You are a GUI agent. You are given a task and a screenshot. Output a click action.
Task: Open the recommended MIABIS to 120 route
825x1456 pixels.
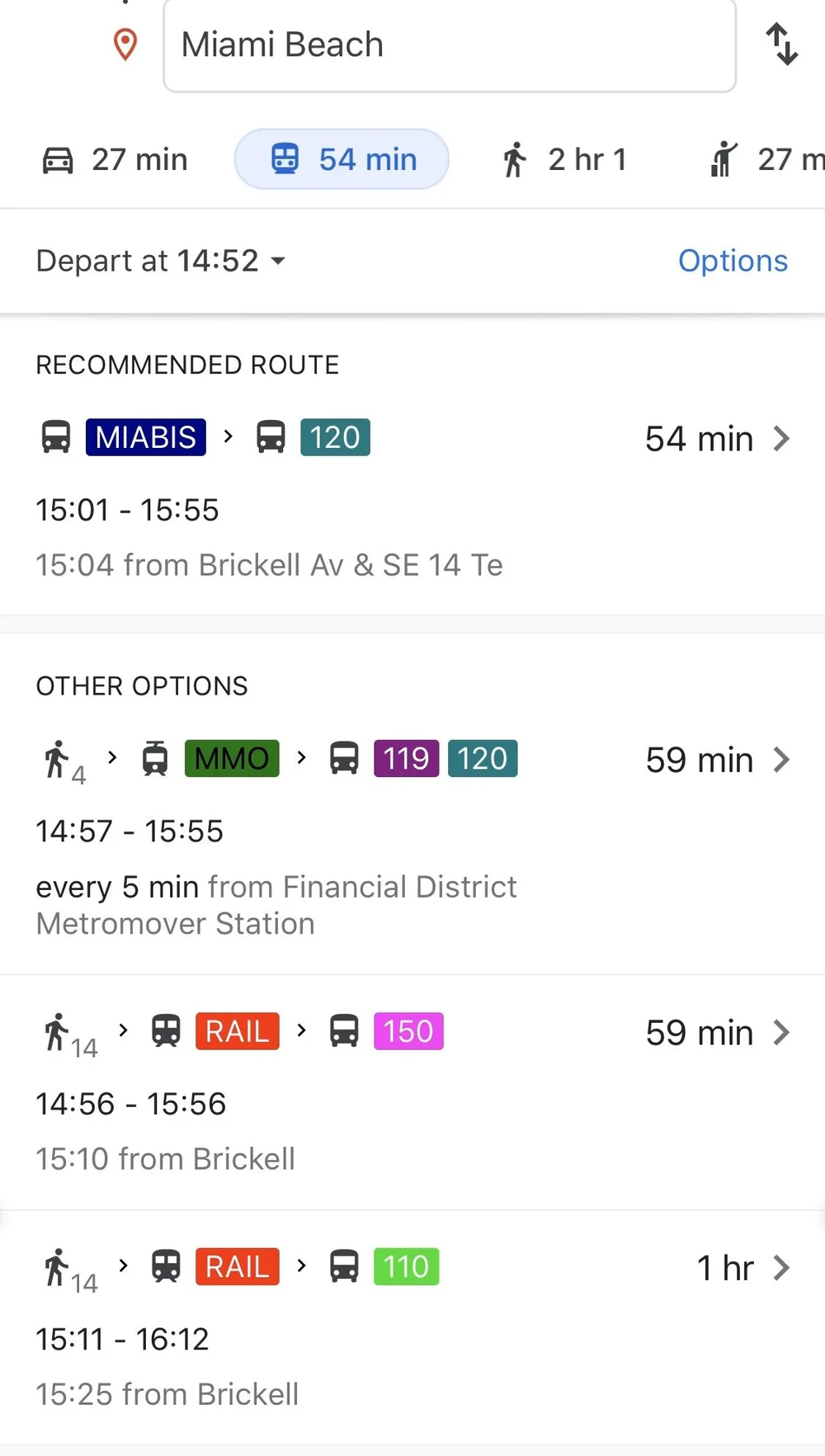coord(412,498)
